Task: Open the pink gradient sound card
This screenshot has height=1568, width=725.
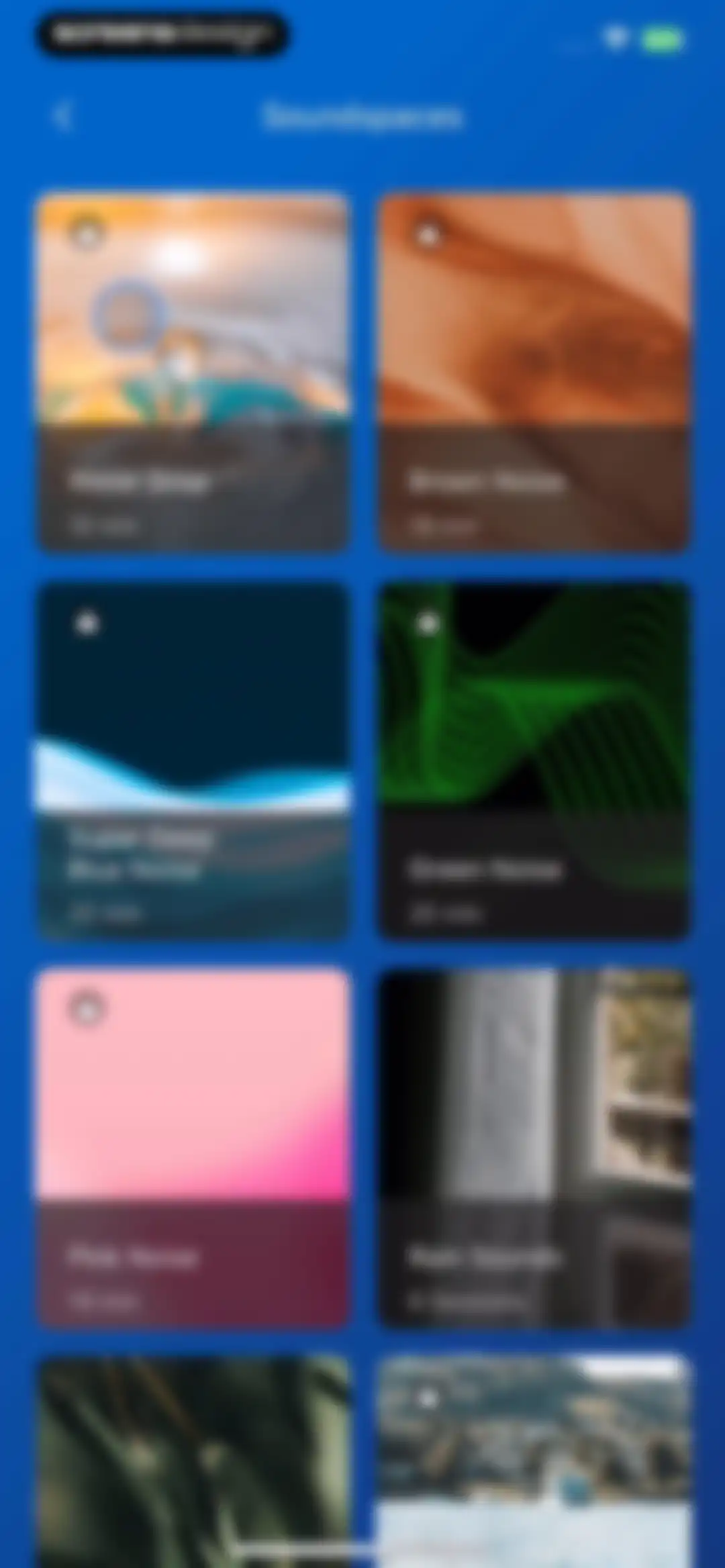Action: coord(194,1148)
